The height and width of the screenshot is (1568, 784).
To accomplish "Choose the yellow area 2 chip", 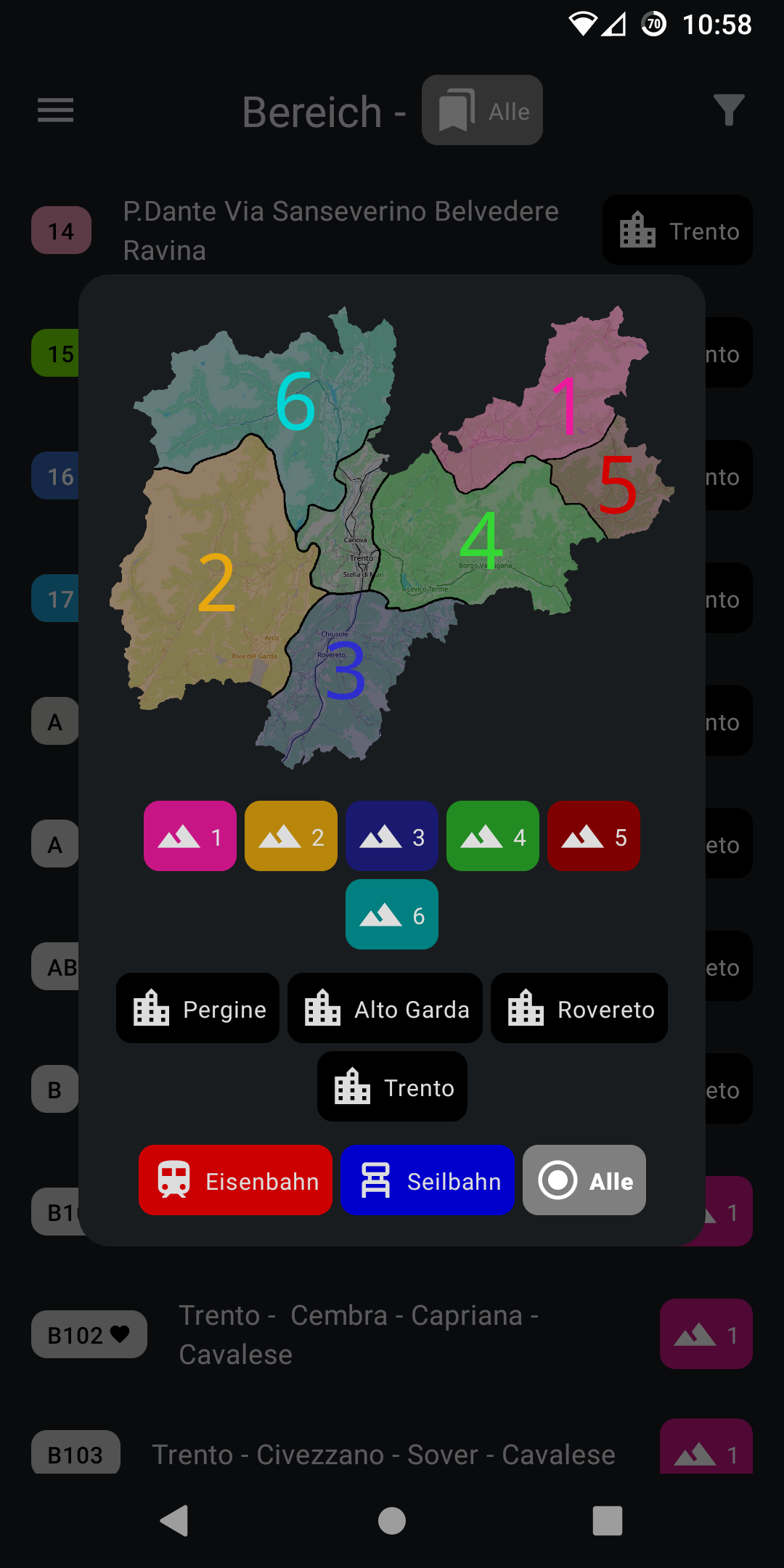I will (x=291, y=836).
